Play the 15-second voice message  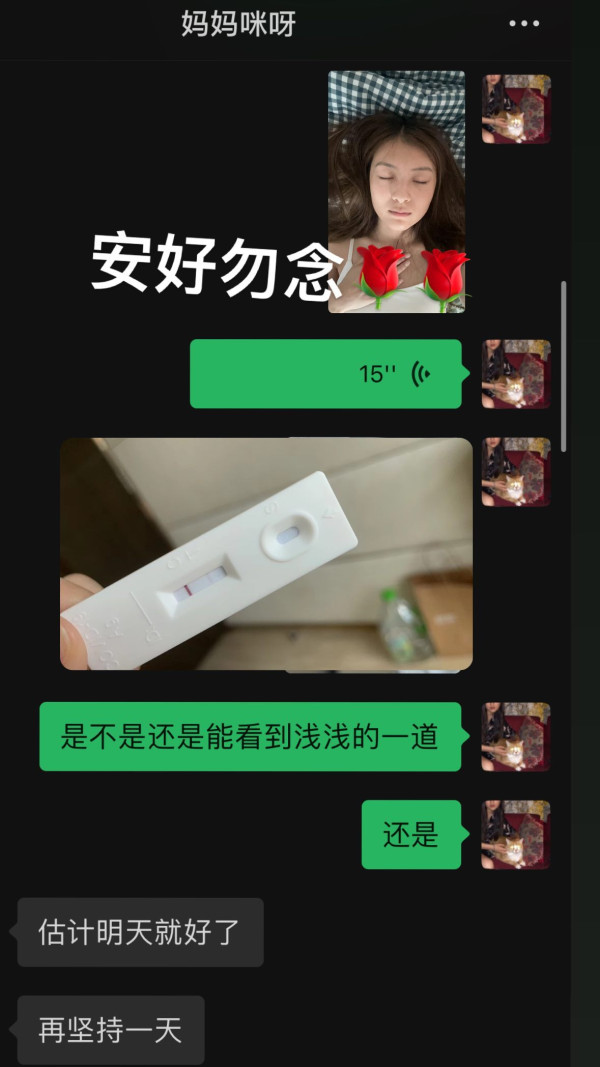pyautogui.click(x=326, y=374)
